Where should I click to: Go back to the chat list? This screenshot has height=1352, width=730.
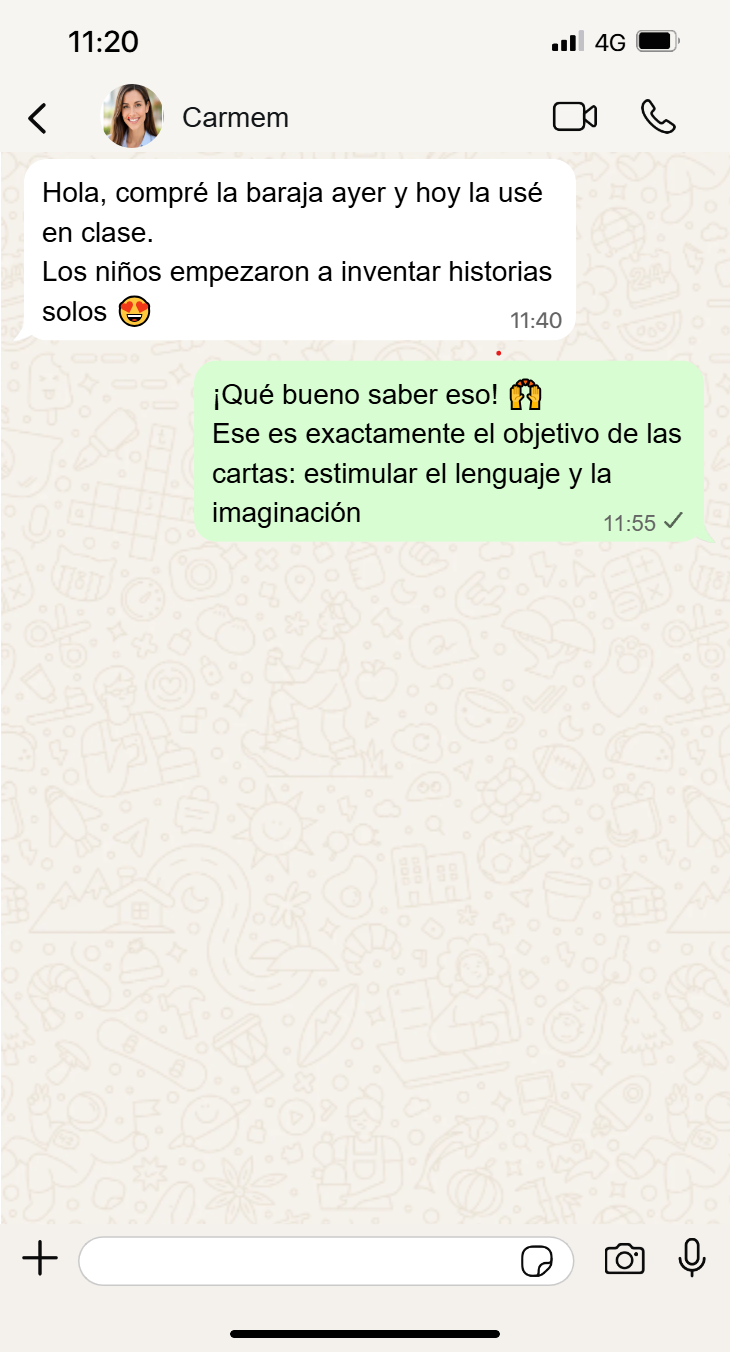[x=37, y=118]
